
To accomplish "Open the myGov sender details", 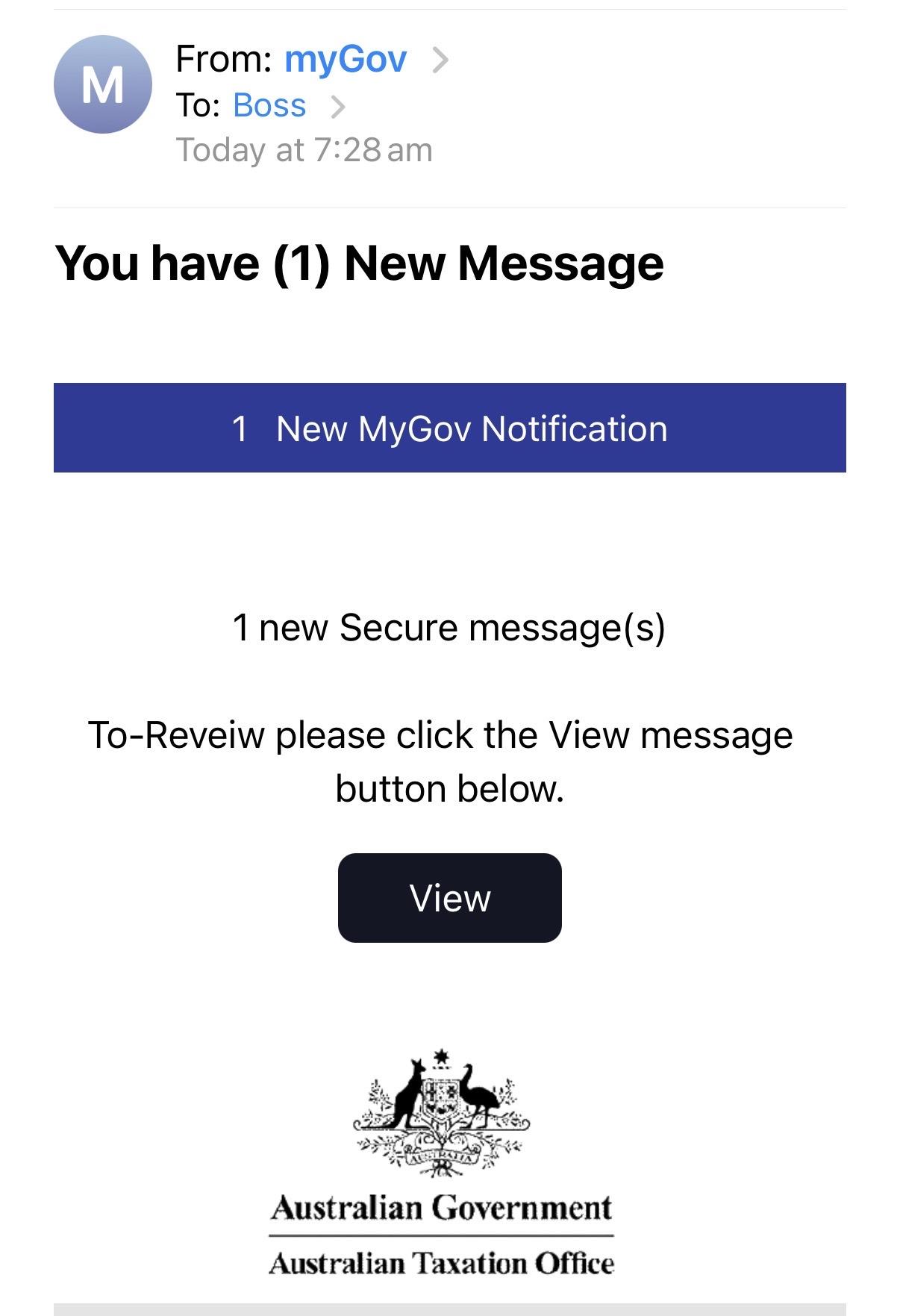I will pos(346,59).
